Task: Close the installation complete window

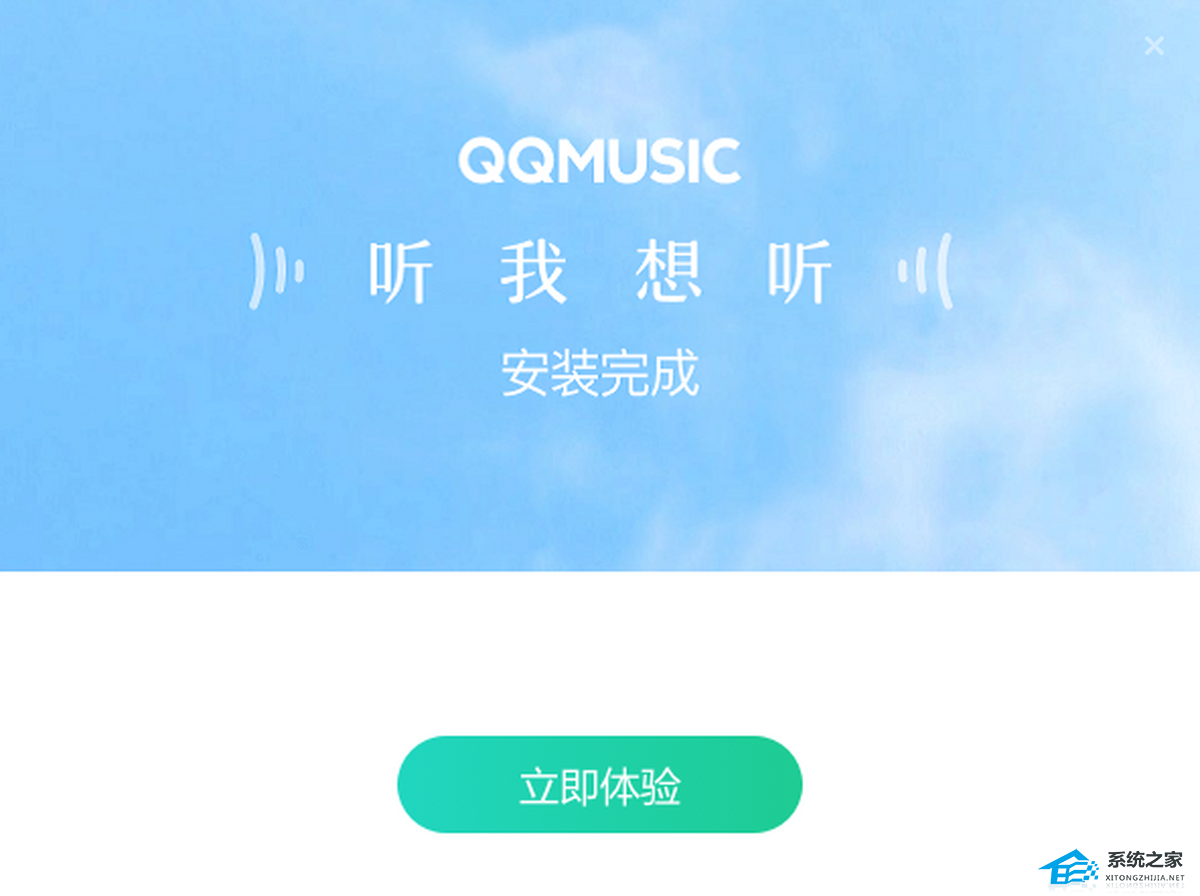Action: tap(1154, 46)
